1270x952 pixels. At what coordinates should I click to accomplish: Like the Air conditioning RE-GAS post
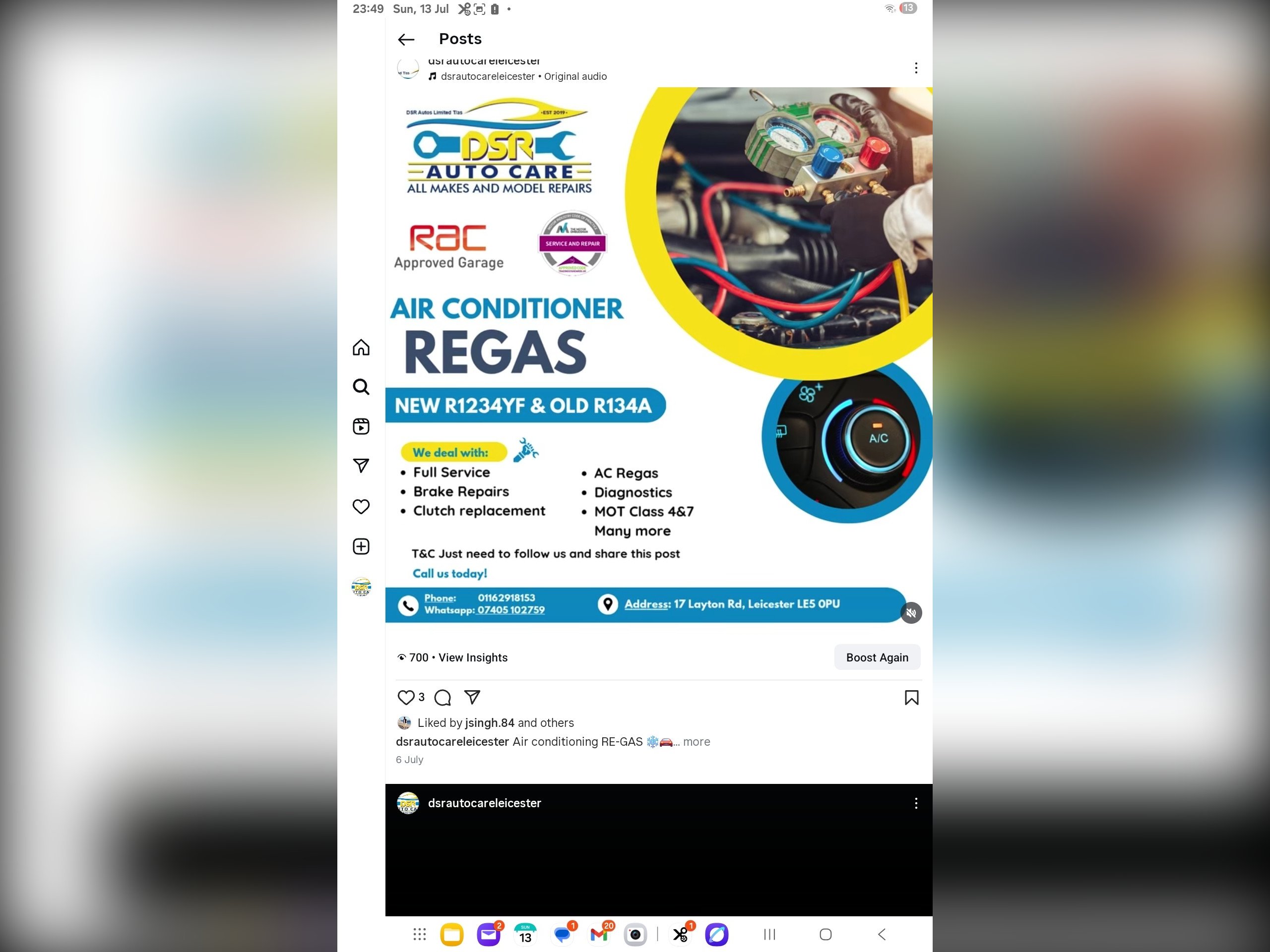coord(406,697)
